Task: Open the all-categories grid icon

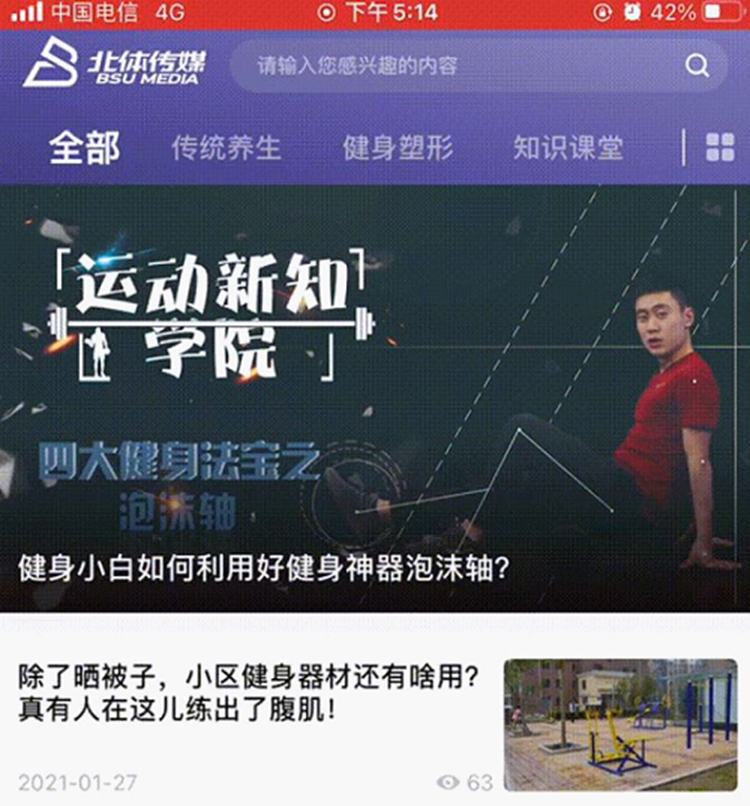Action: tap(720, 148)
